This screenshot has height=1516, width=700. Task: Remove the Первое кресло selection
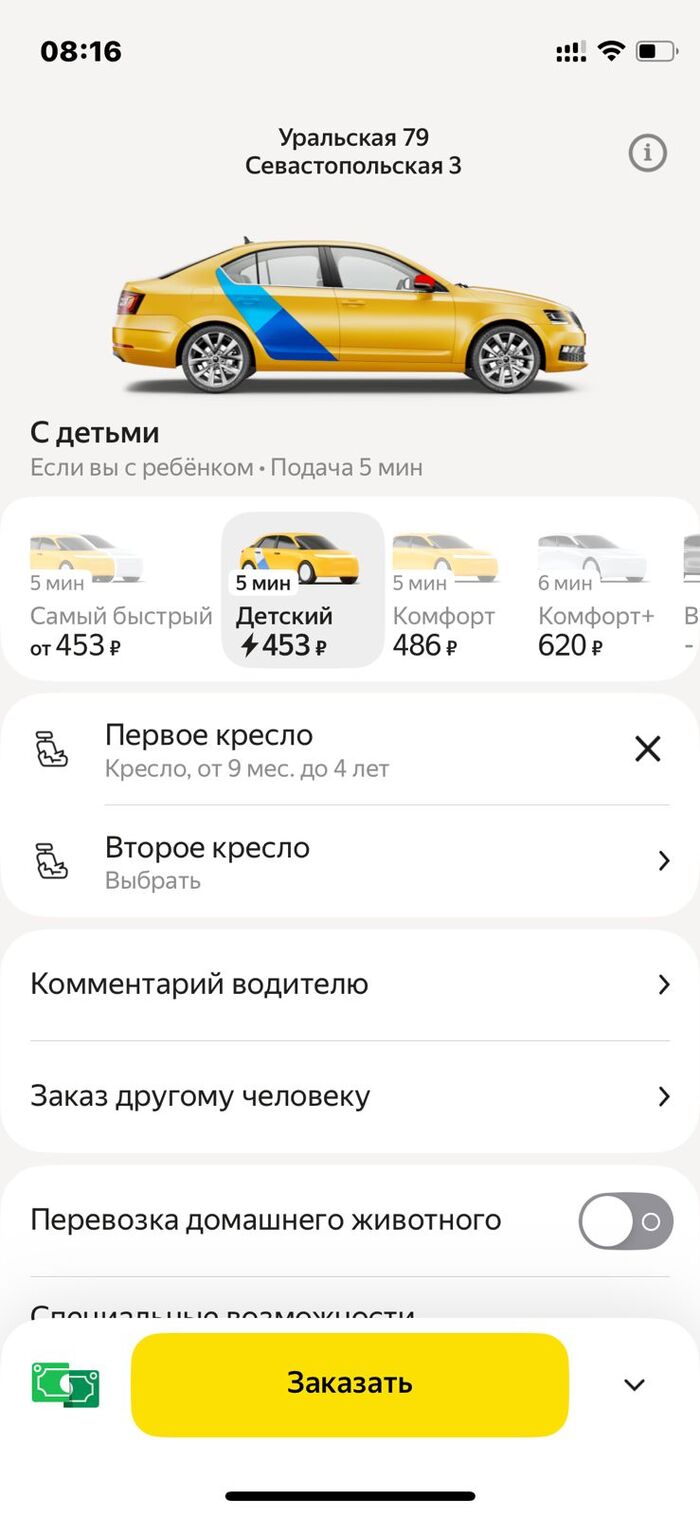pos(648,748)
